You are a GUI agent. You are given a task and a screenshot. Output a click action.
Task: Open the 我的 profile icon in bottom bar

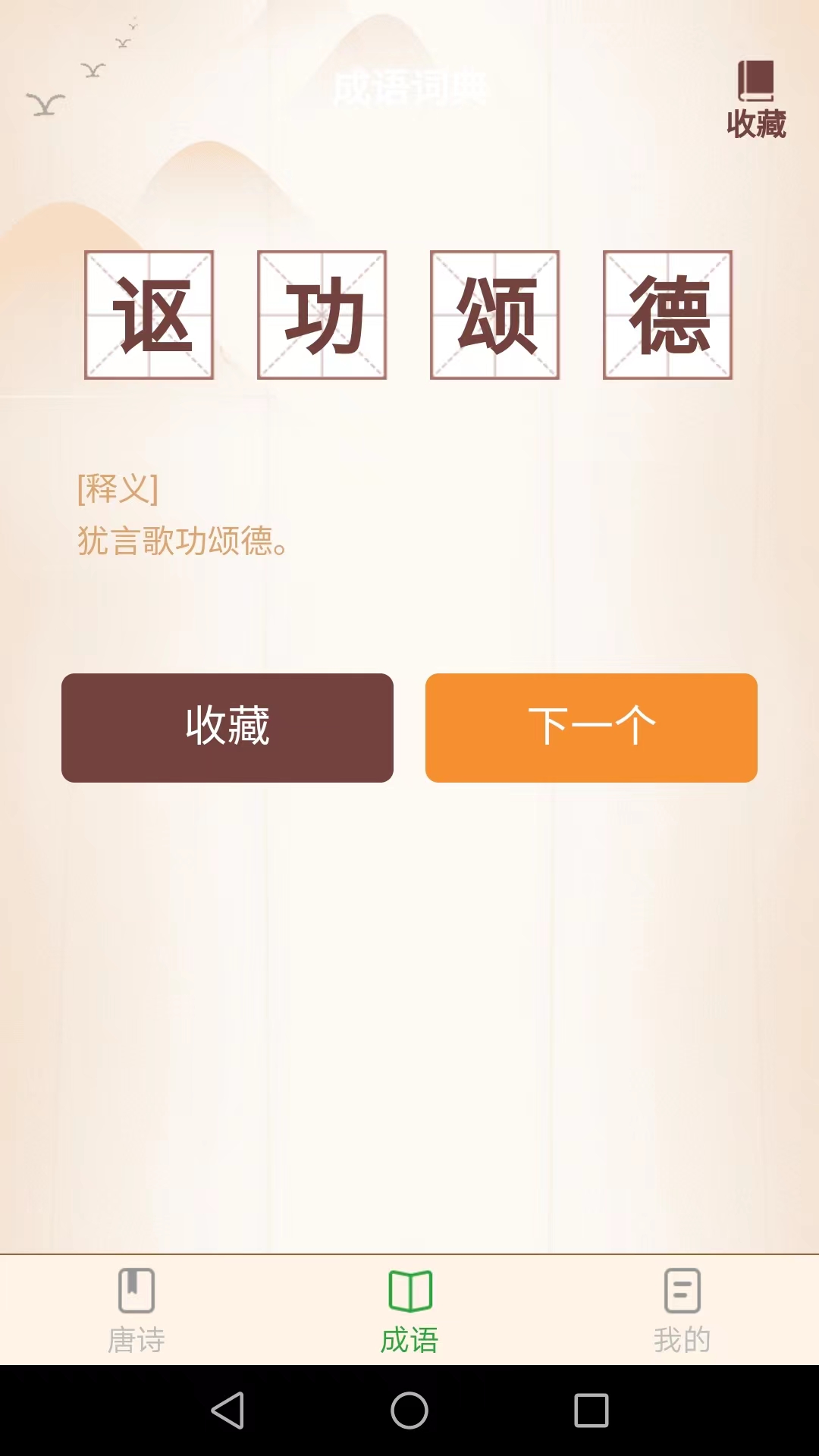click(681, 1289)
